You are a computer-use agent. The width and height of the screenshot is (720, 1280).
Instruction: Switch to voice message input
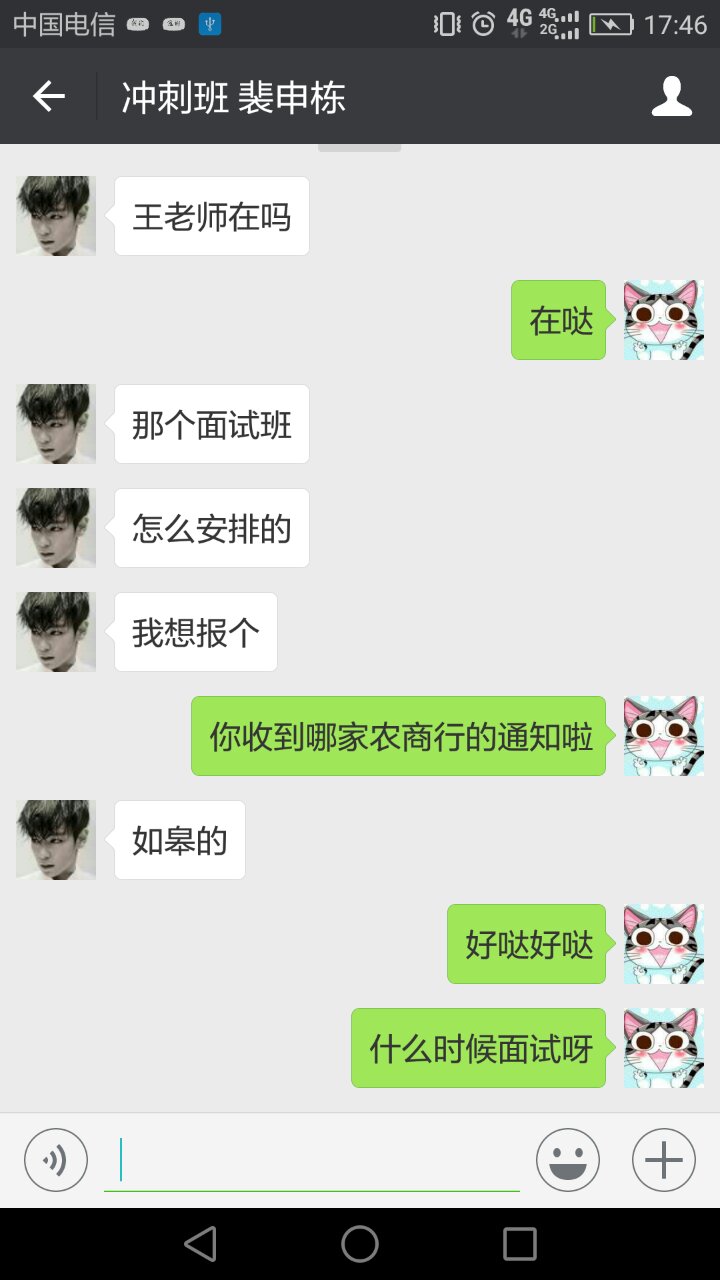tap(56, 1160)
